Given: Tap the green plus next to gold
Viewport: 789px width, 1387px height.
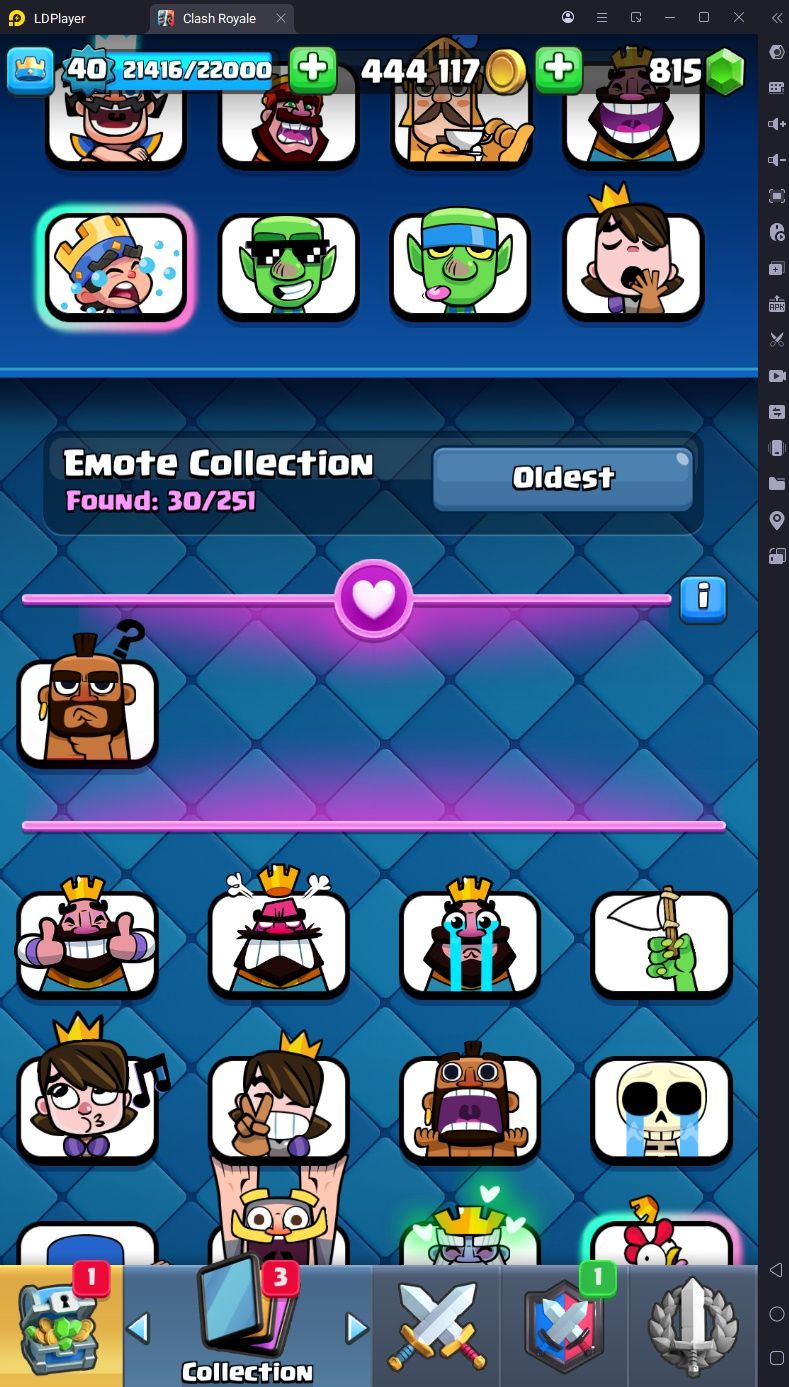Looking at the screenshot, I should [x=559, y=69].
